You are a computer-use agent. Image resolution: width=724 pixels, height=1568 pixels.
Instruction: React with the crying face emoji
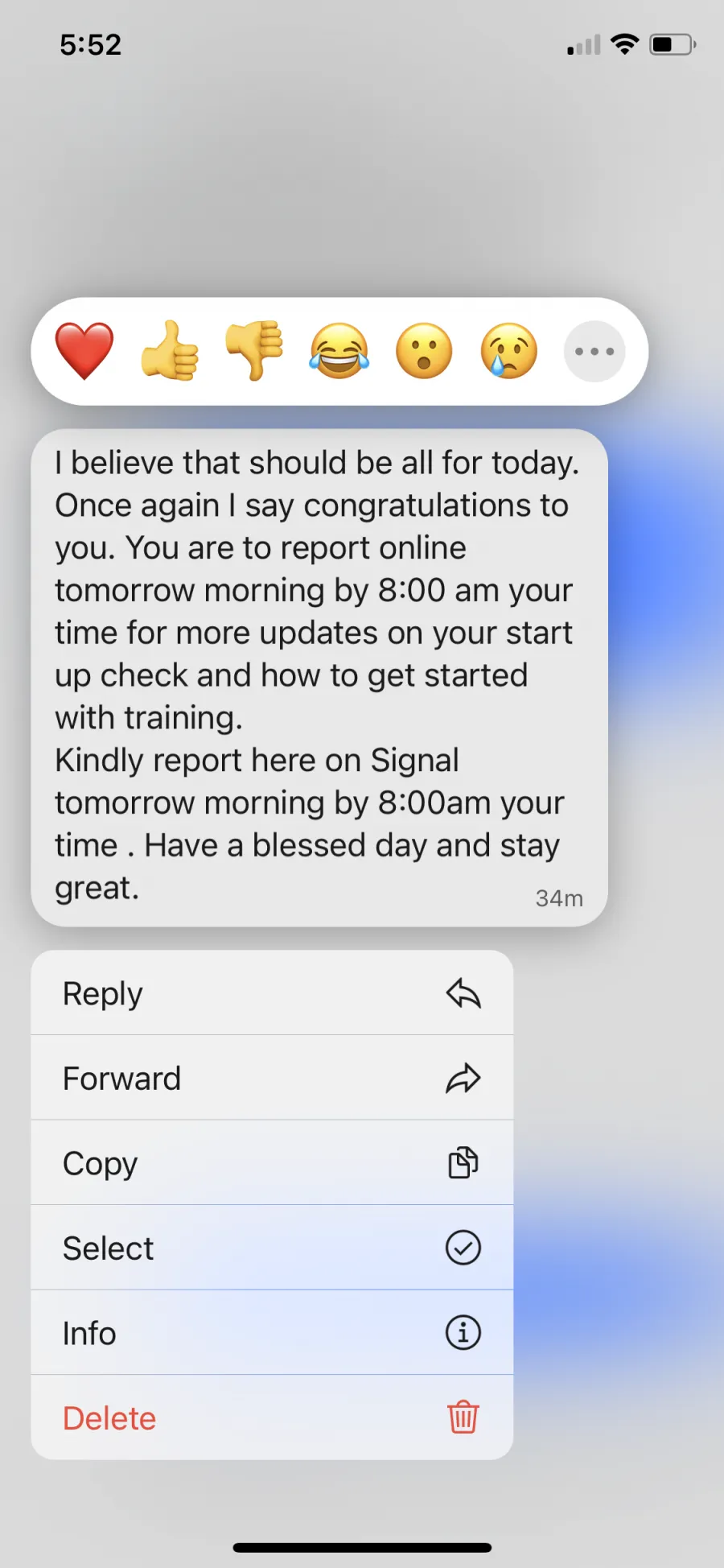[x=509, y=351]
